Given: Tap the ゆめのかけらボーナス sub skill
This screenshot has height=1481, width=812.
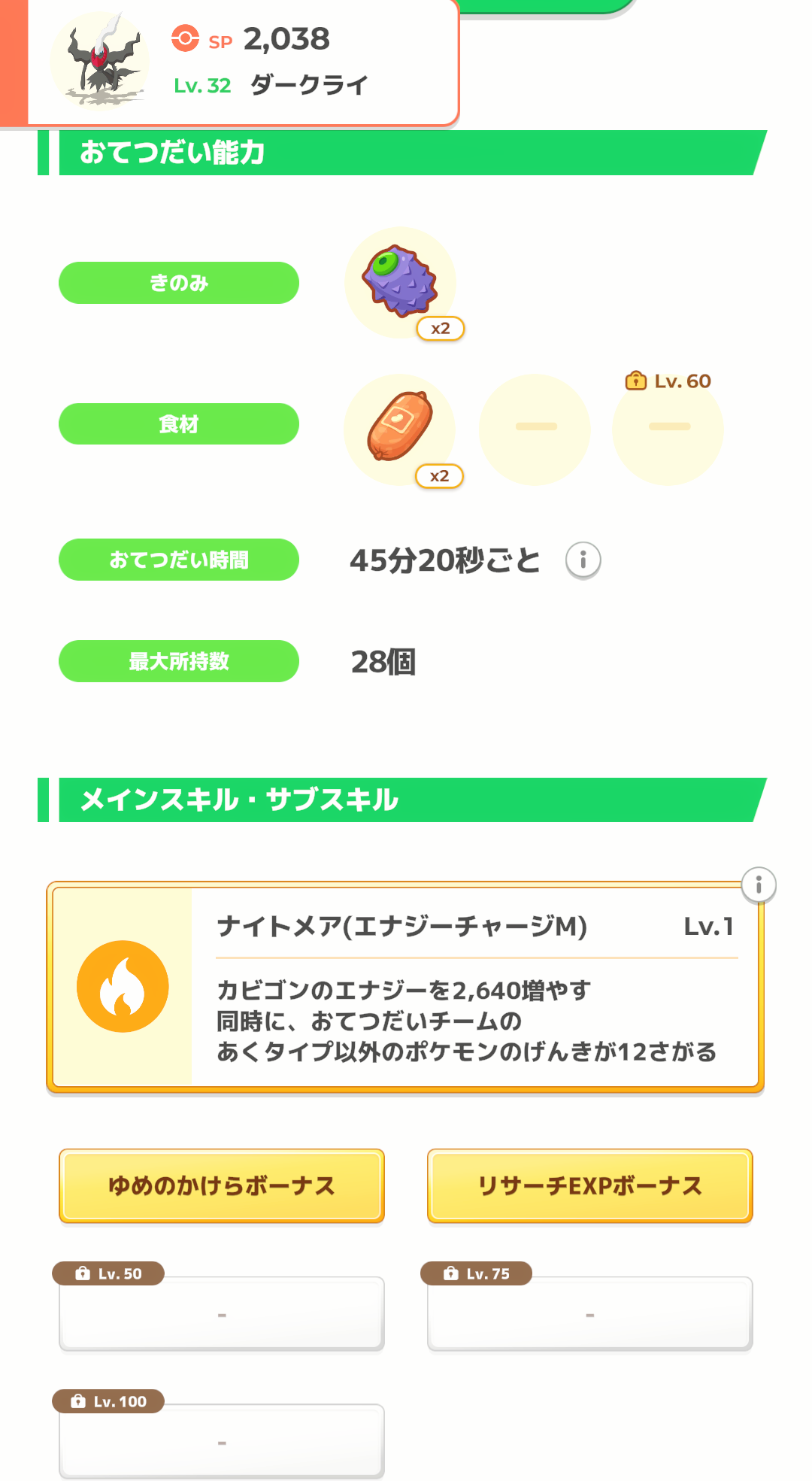Looking at the screenshot, I should click(222, 1186).
